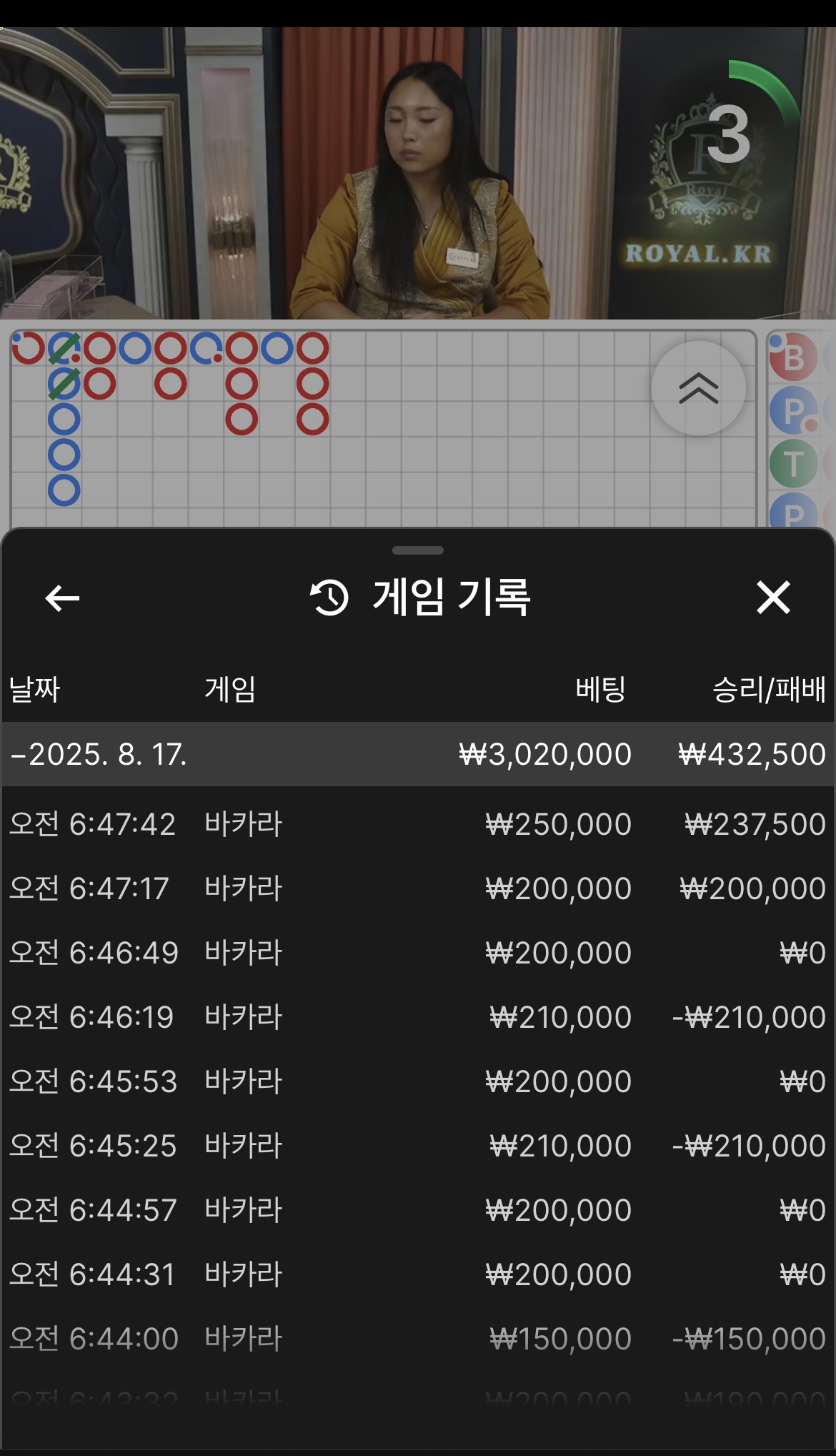Go back from game history panel
The height and width of the screenshot is (1456, 836).
pyautogui.click(x=62, y=598)
